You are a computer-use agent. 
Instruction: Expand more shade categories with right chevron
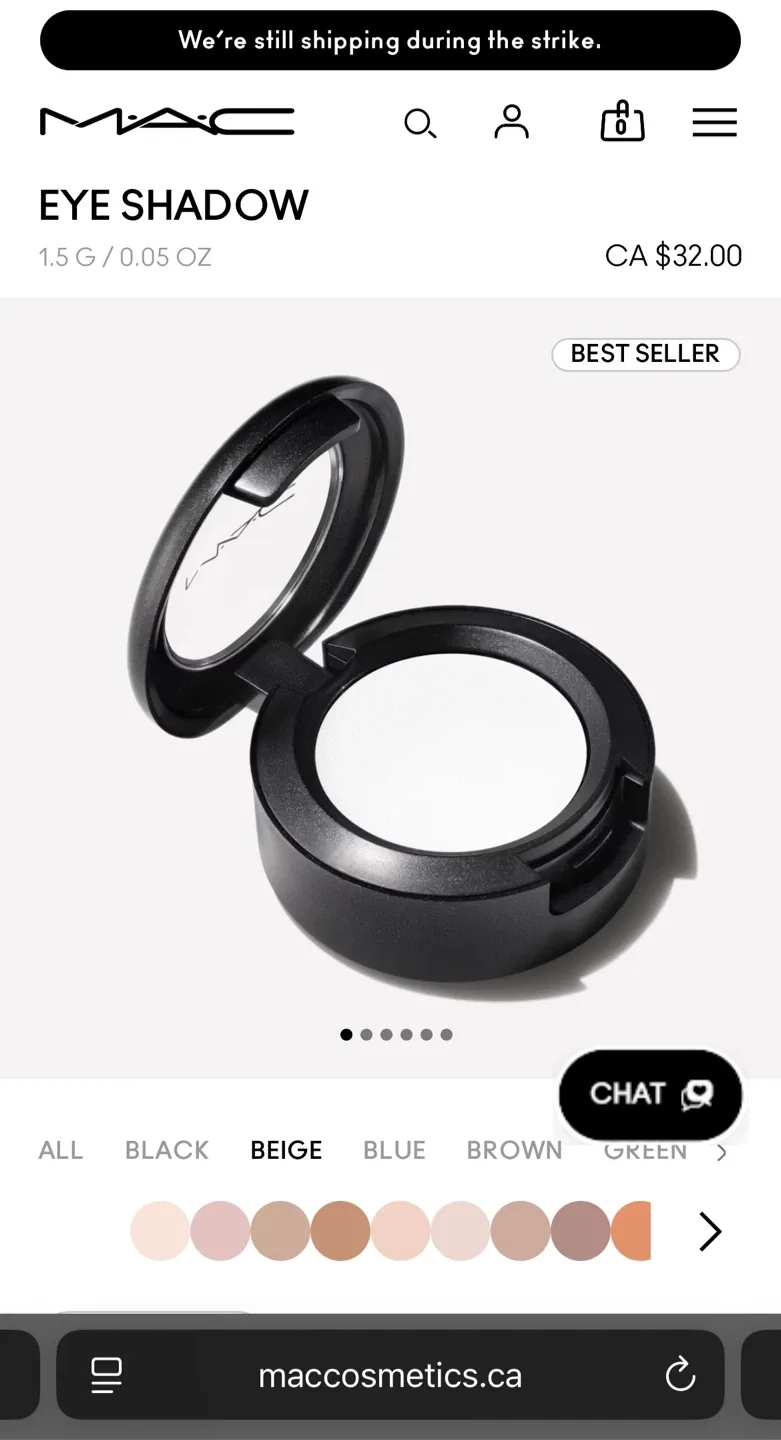[x=722, y=1151]
